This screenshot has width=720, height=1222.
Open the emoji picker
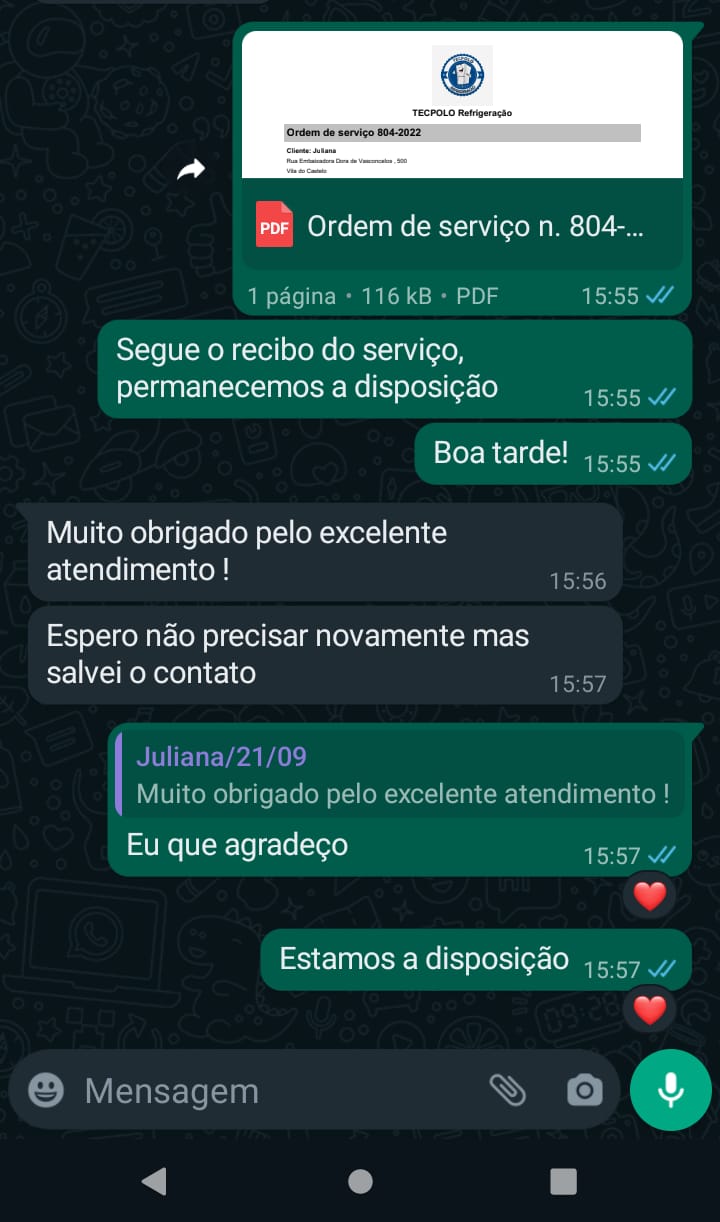click(x=46, y=1090)
